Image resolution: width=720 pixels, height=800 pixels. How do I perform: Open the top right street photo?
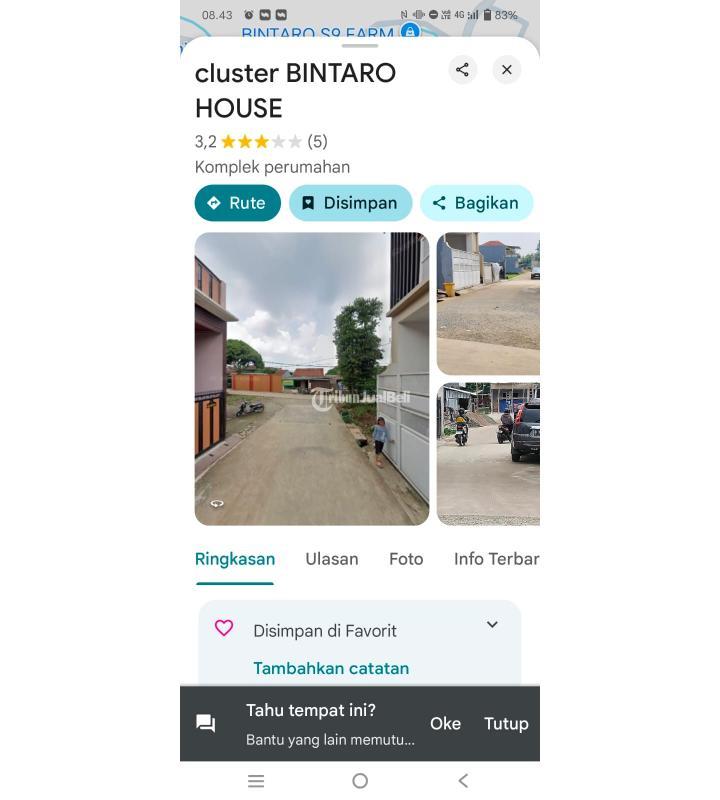[488, 304]
